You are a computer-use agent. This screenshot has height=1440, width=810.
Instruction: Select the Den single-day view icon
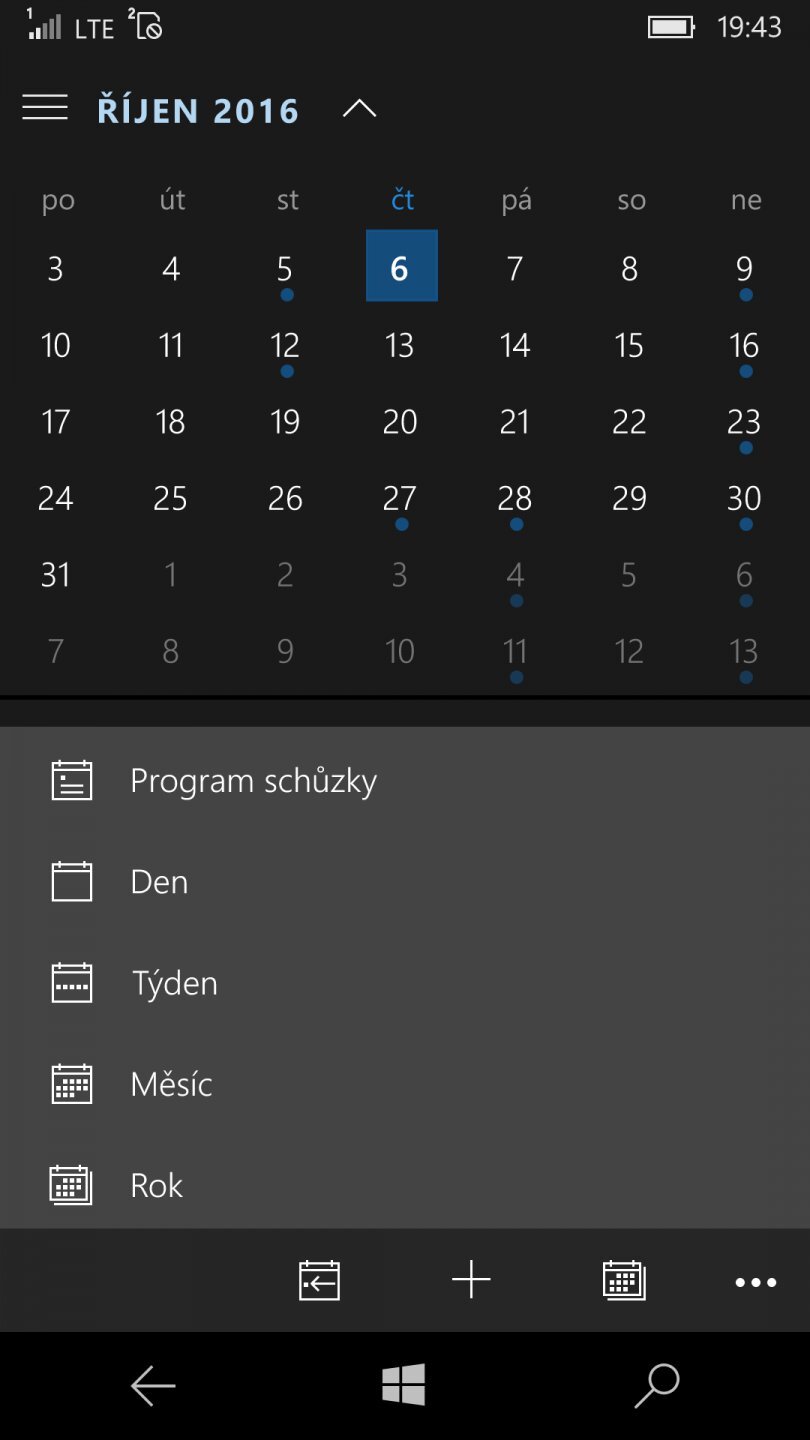tap(70, 881)
